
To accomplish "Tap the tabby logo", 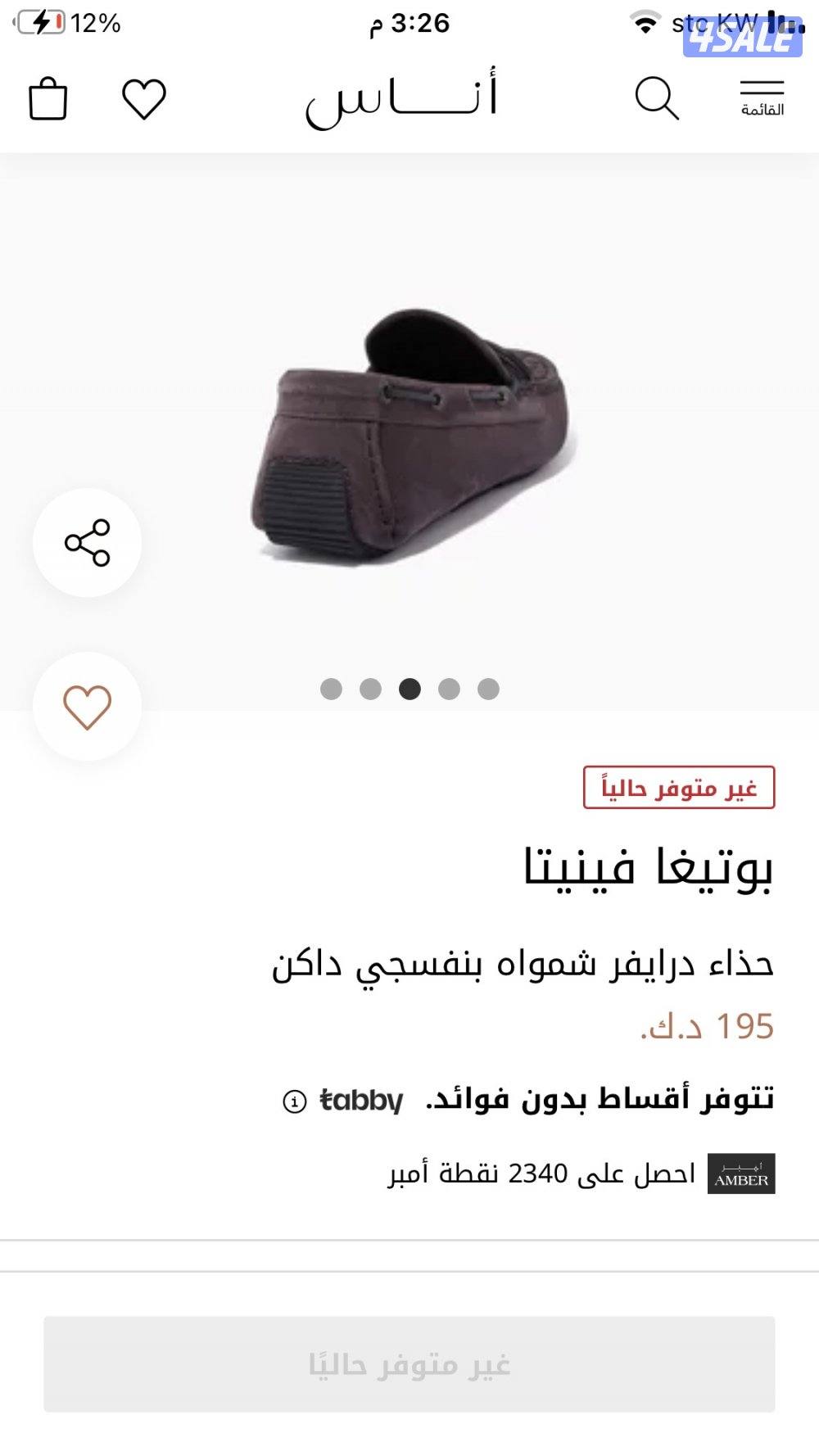I will pos(360,1101).
